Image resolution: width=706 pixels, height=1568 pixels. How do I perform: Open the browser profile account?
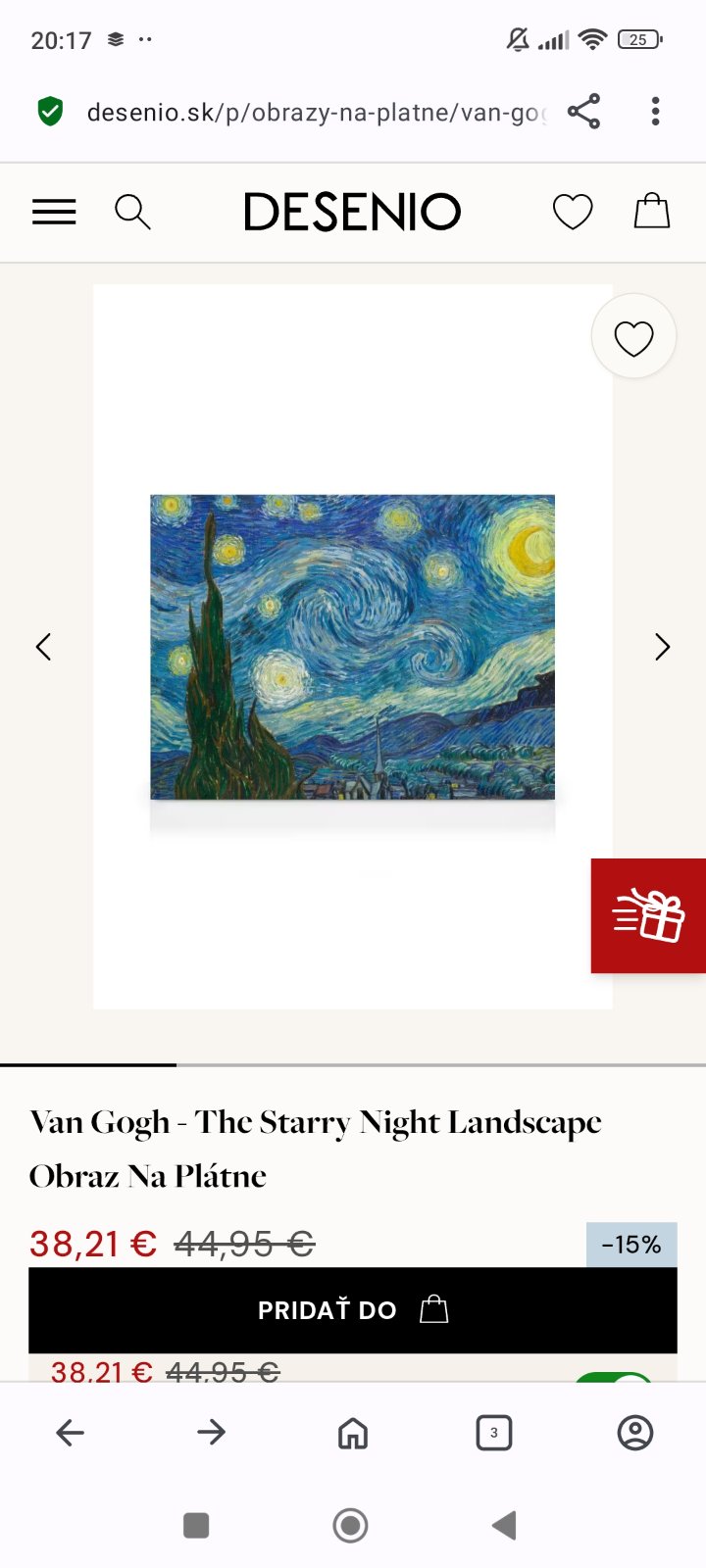[x=635, y=1433]
